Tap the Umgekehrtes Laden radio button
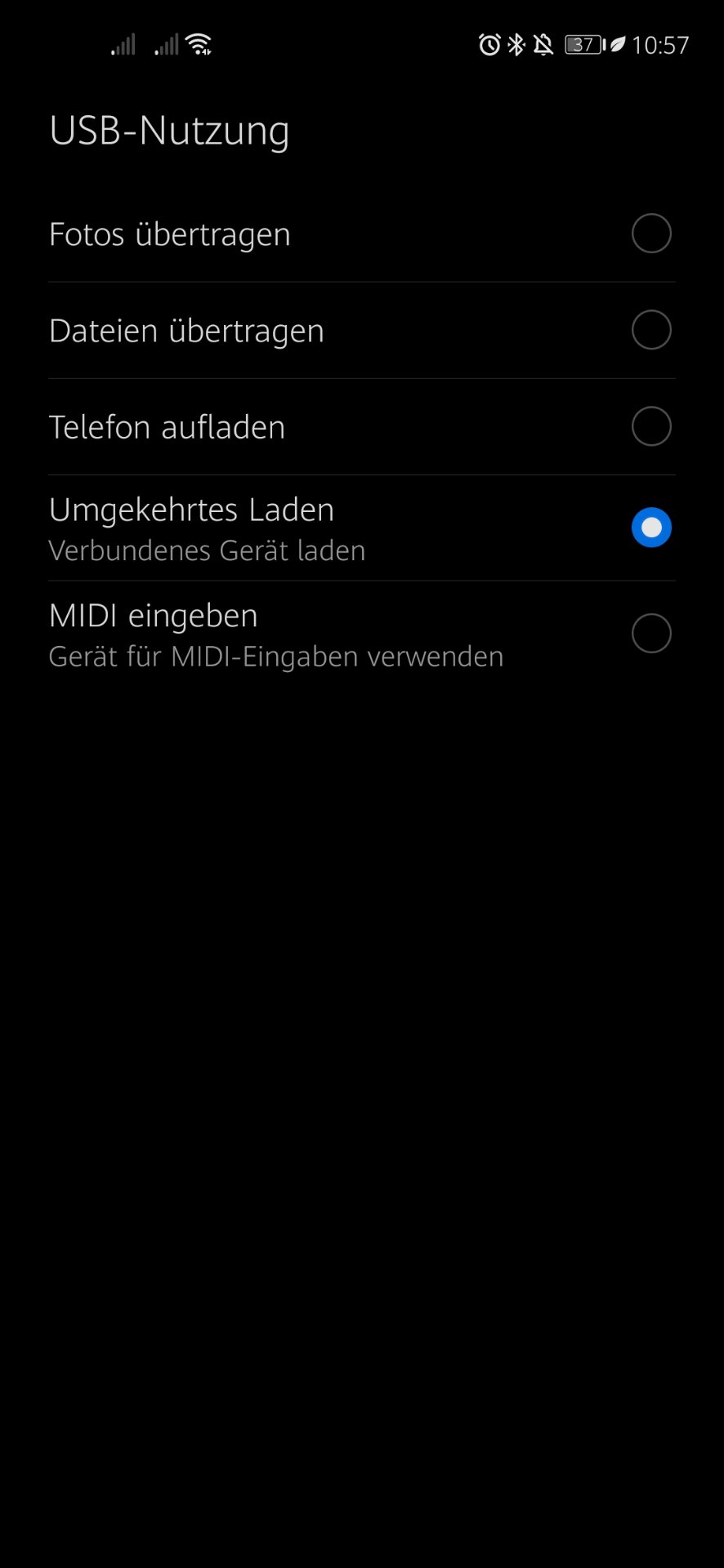 click(651, 528)
